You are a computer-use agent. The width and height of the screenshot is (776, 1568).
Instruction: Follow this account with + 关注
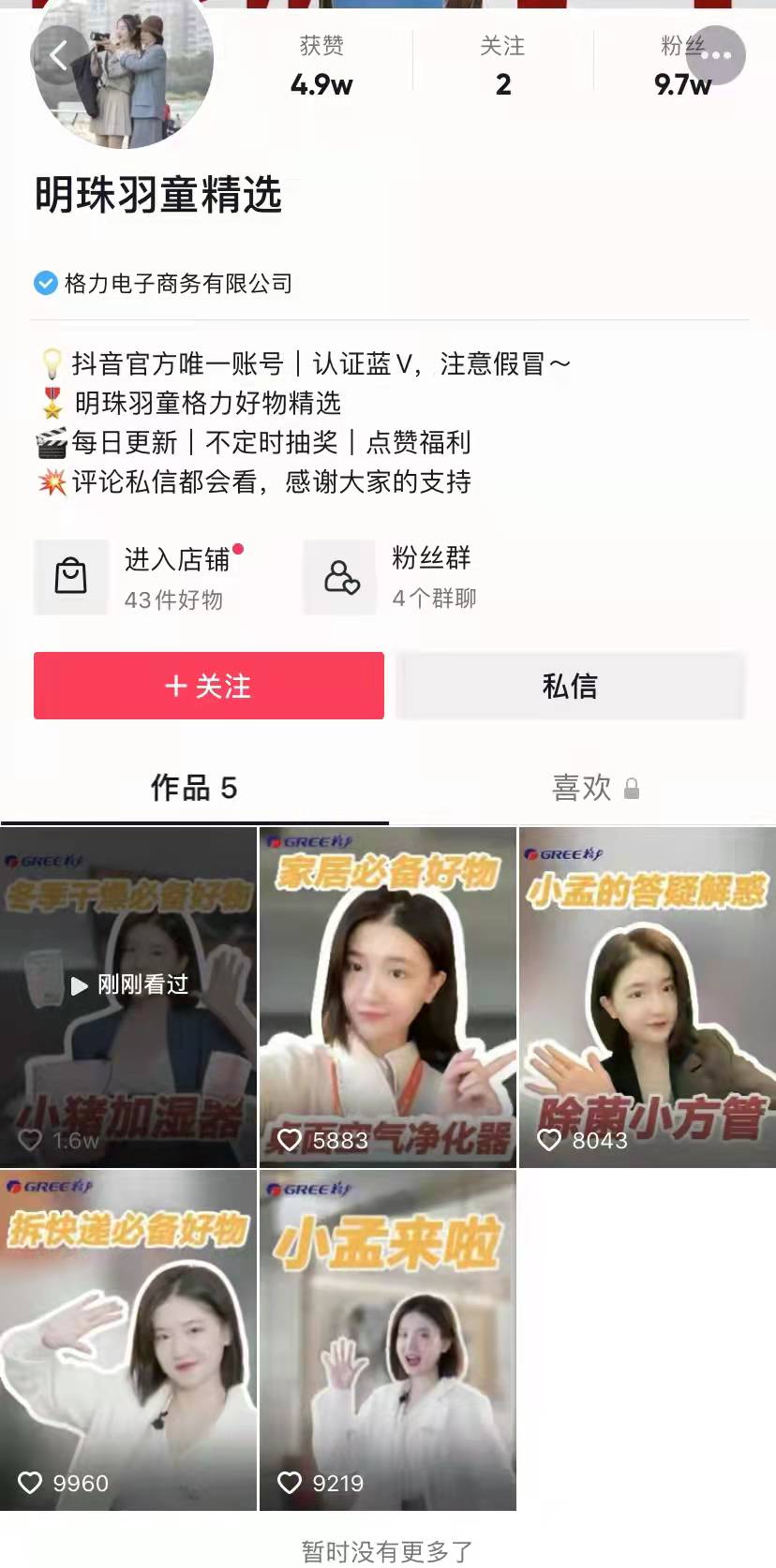(209, 686)
